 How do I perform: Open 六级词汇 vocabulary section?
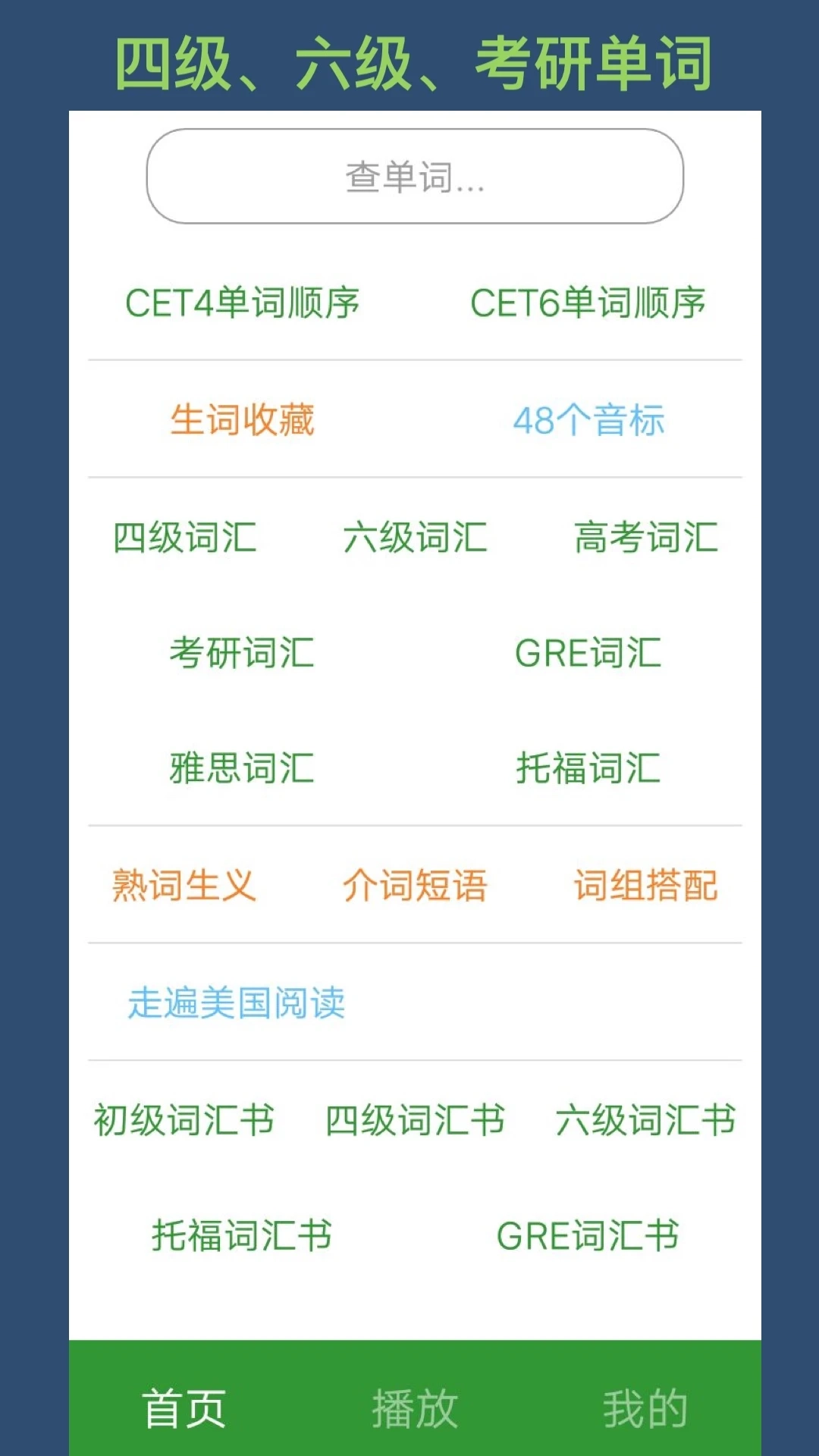pos(413,538)
